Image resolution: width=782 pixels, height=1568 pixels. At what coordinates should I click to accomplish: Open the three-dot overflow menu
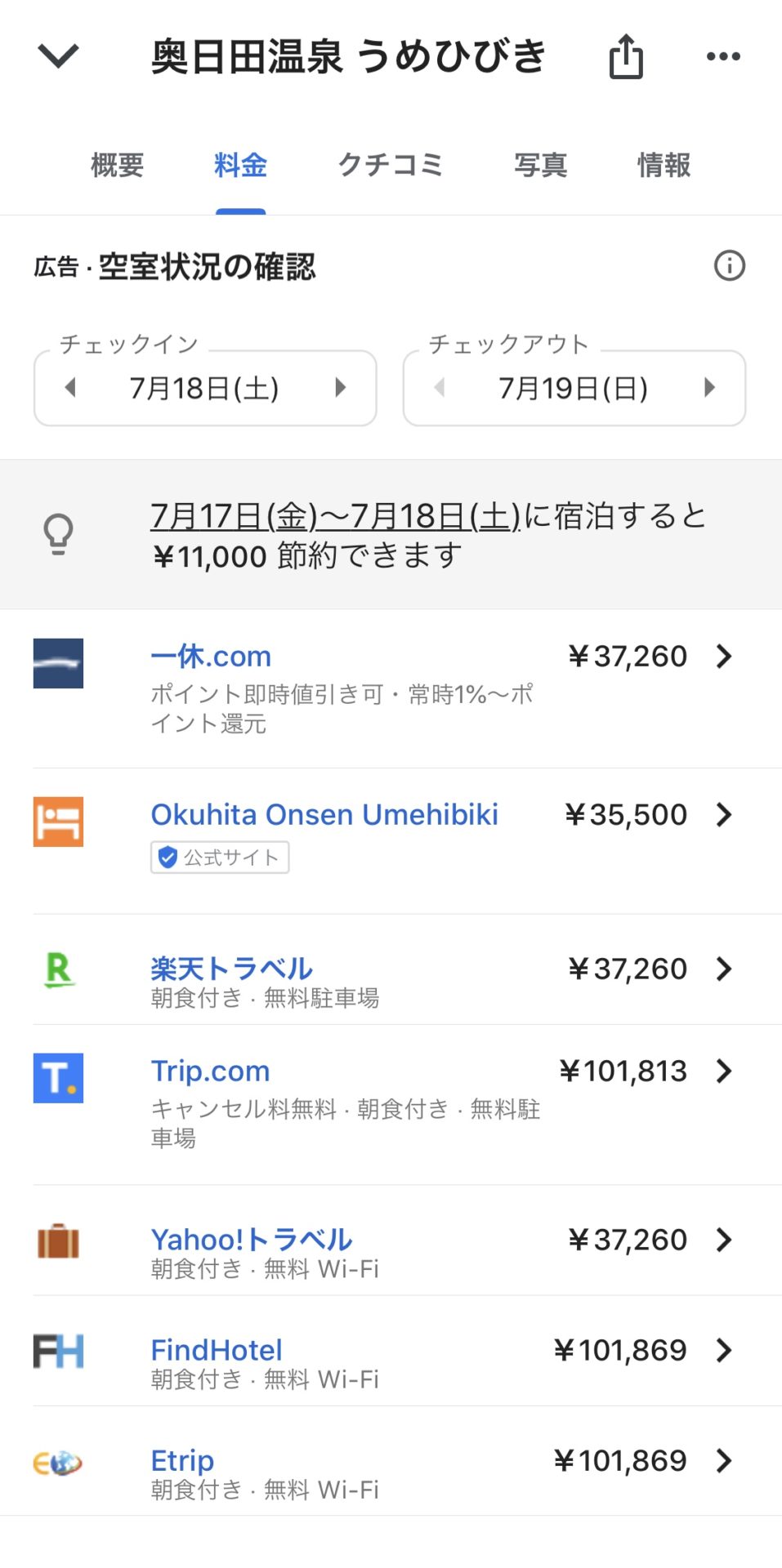[723, 56]
